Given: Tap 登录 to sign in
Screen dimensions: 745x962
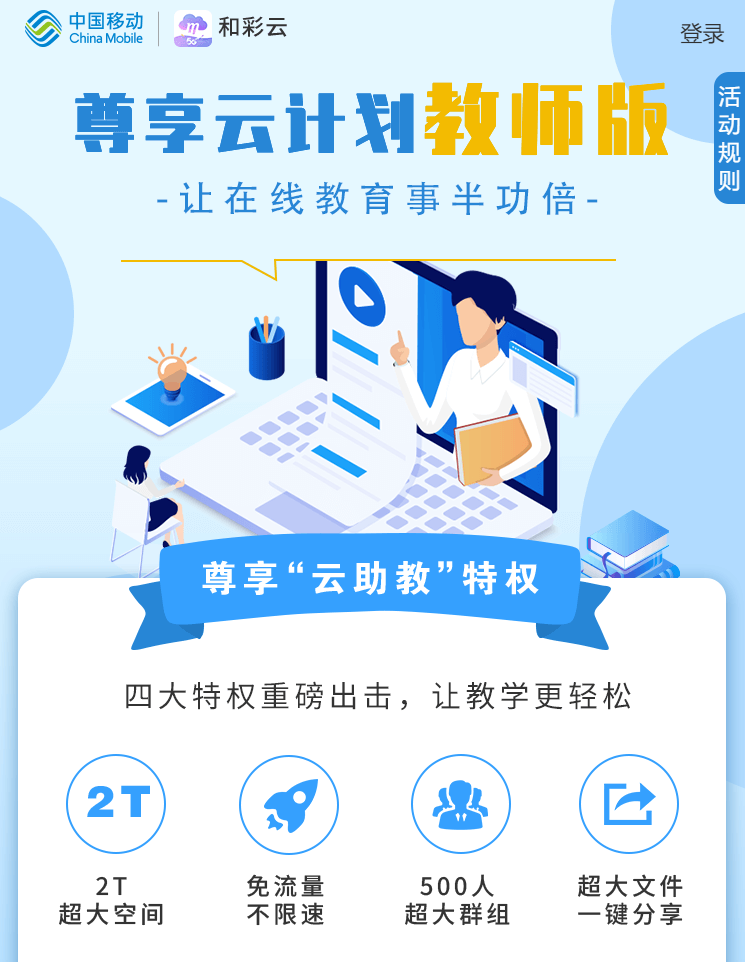Looking at the screenshot, I should [701, 33].
